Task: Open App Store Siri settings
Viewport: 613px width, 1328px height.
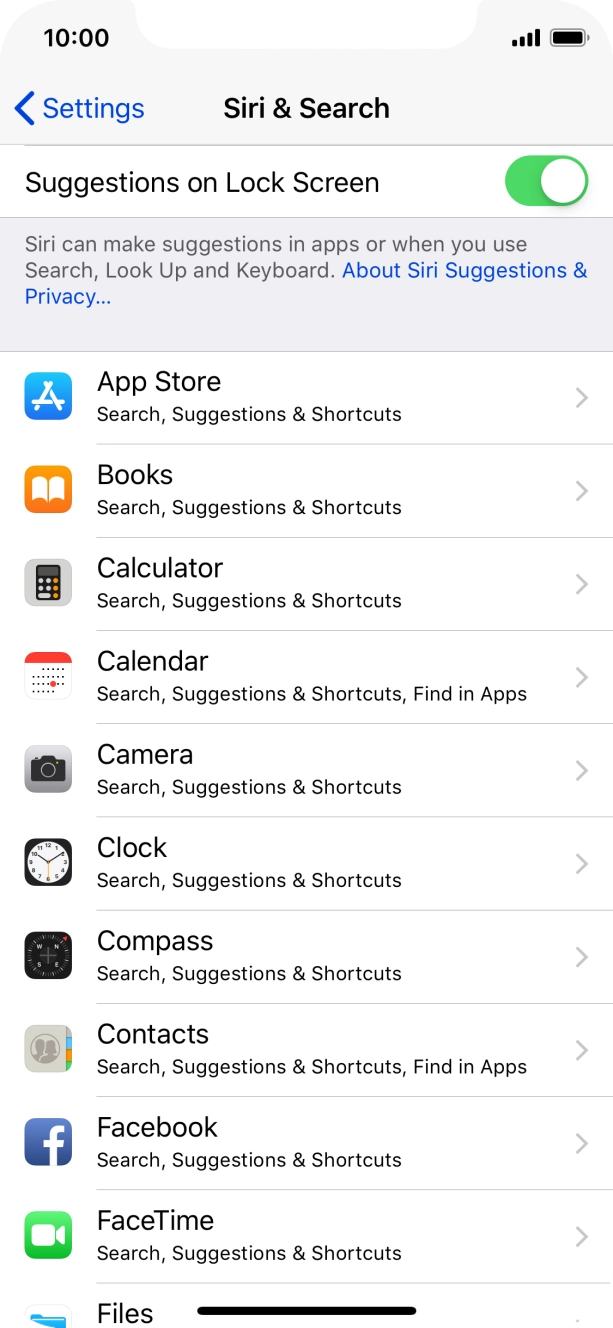Action: [x=306, y=398]
